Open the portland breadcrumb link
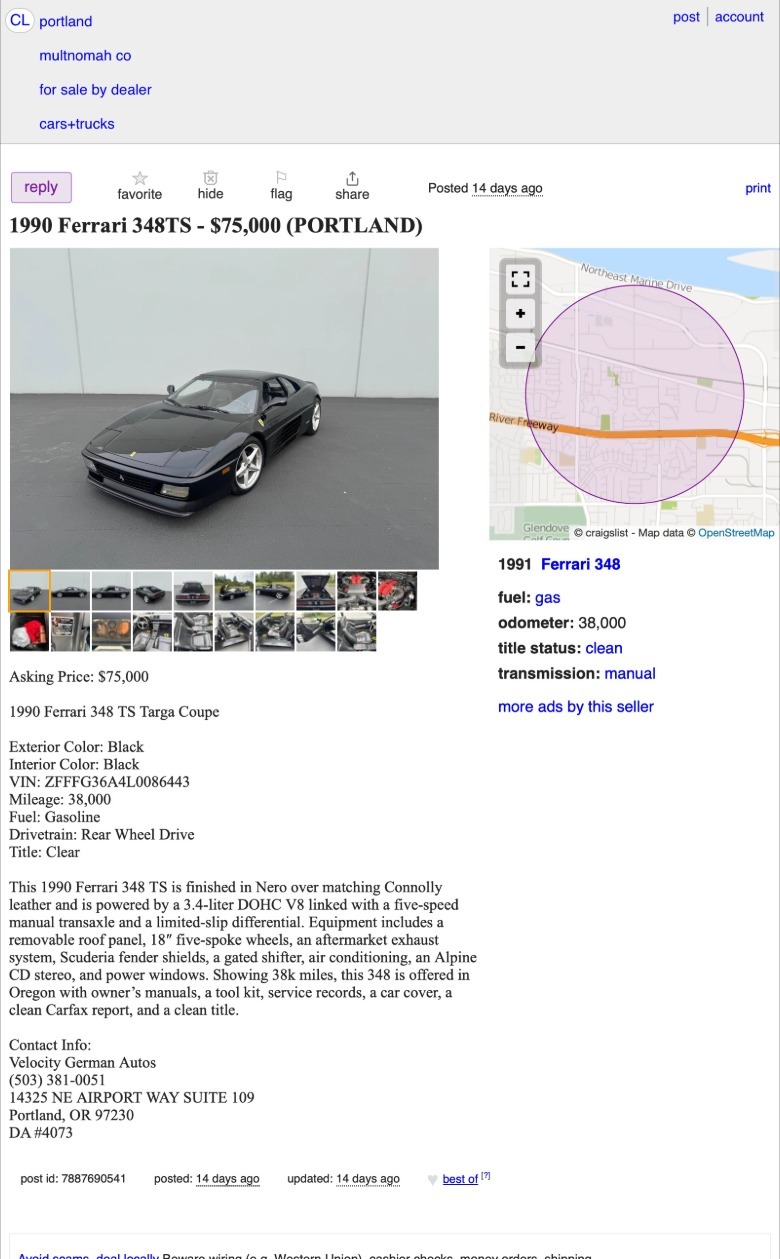This screenshot has width=780, height=1259. pos(65,21)
